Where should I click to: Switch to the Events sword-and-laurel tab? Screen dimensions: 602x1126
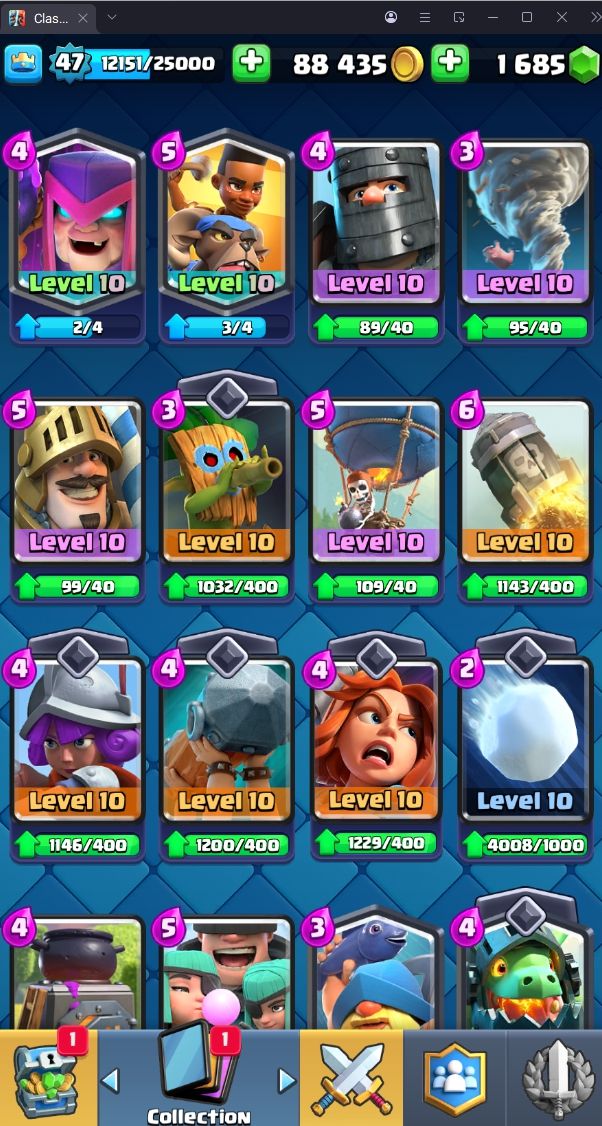tap(555, 1080)
